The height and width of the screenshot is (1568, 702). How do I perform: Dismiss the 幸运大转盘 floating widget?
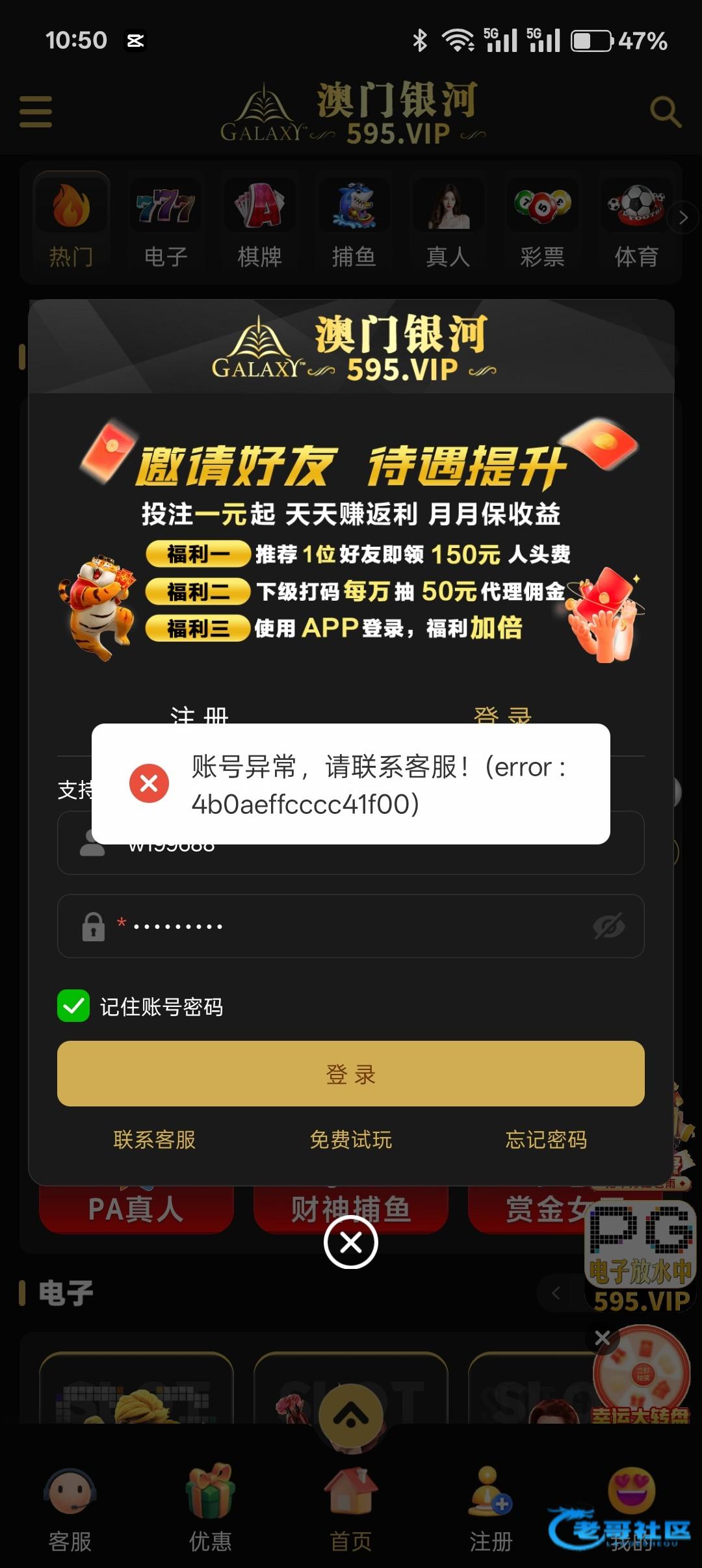coord(603,1337)
